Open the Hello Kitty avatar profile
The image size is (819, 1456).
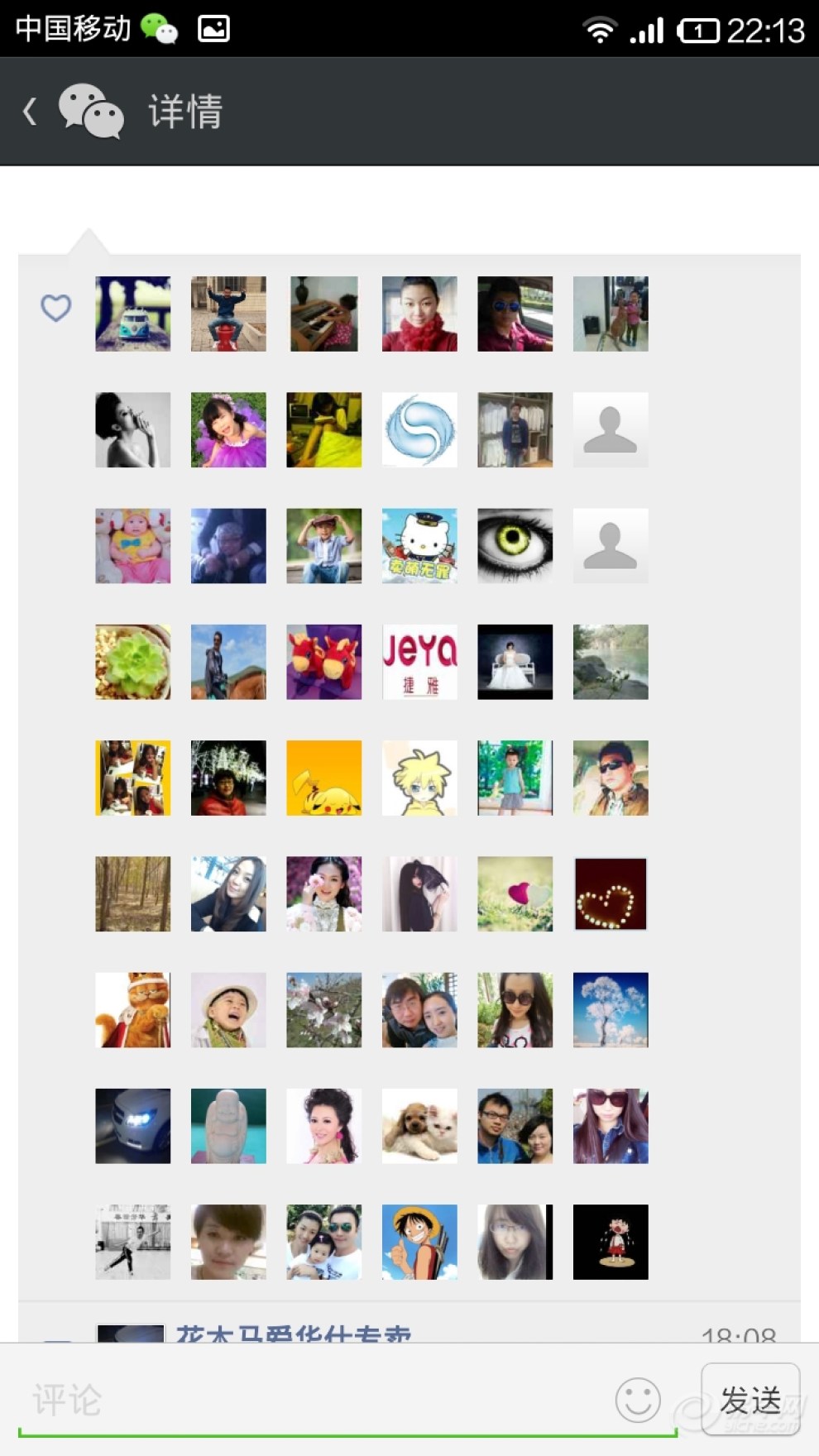pos(419,546)
